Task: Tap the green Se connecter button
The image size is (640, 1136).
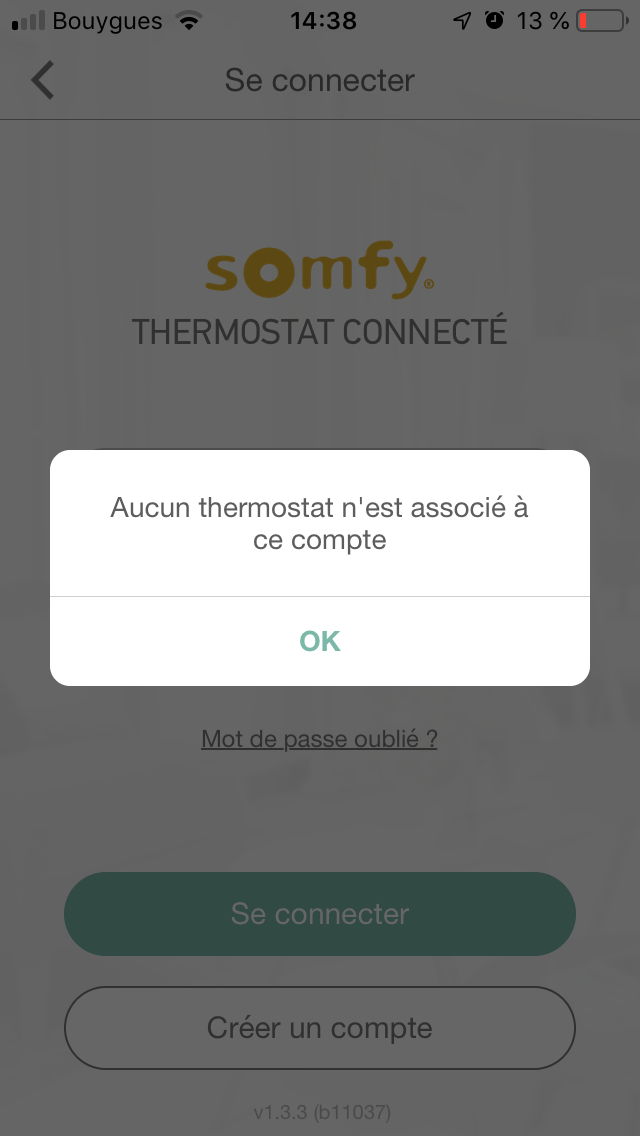Action: (320, 913)
